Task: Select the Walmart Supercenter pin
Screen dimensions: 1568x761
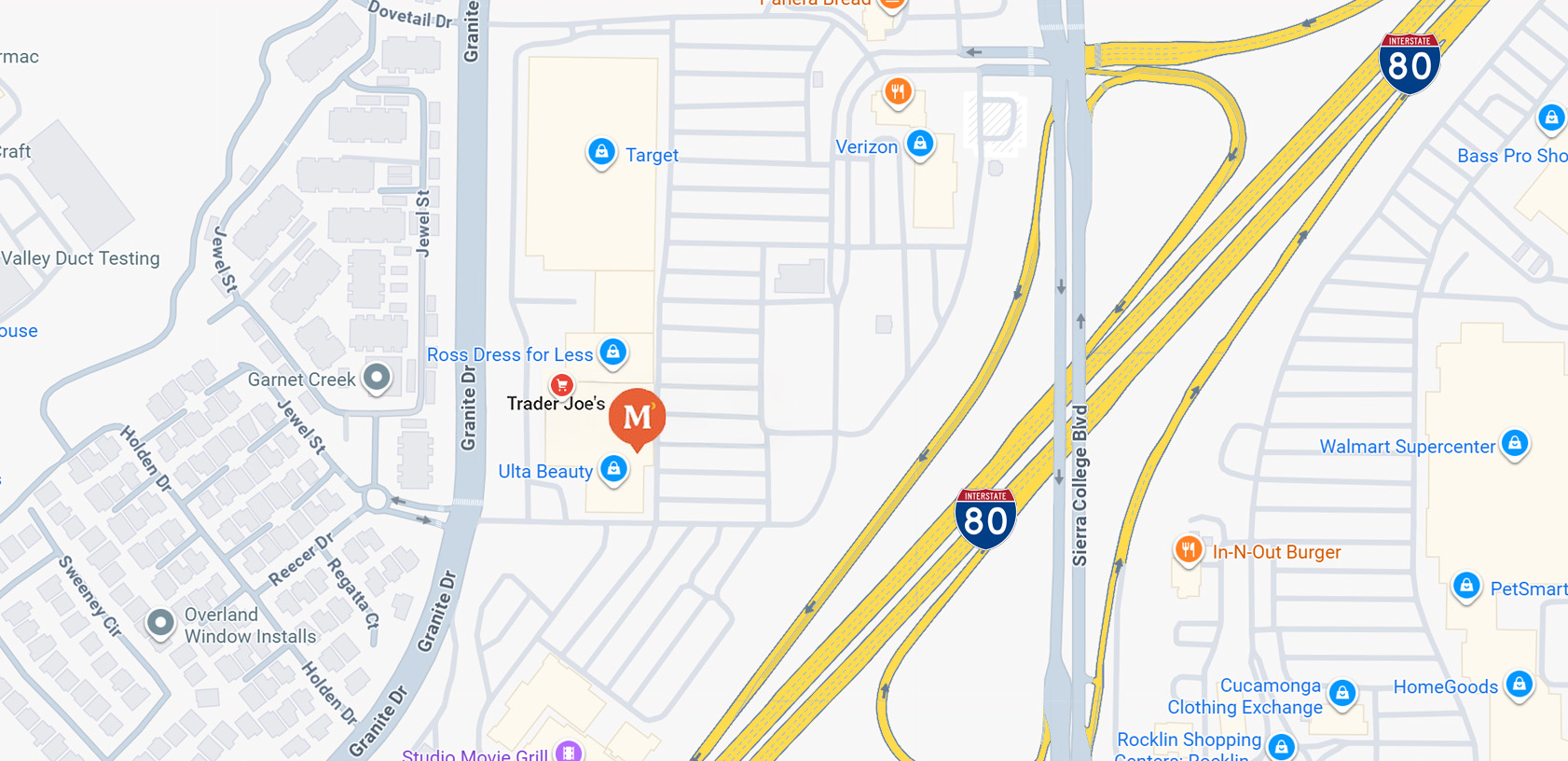Action: 1515,443
